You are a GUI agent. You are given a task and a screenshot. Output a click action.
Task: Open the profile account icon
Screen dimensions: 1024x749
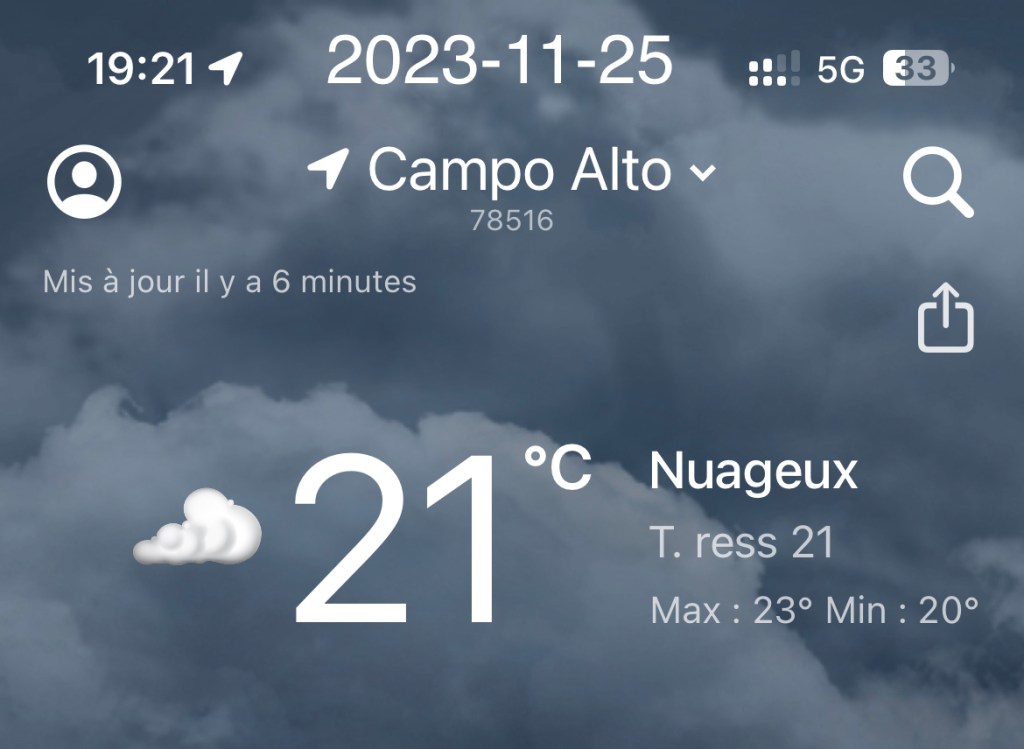coord(84,182)
